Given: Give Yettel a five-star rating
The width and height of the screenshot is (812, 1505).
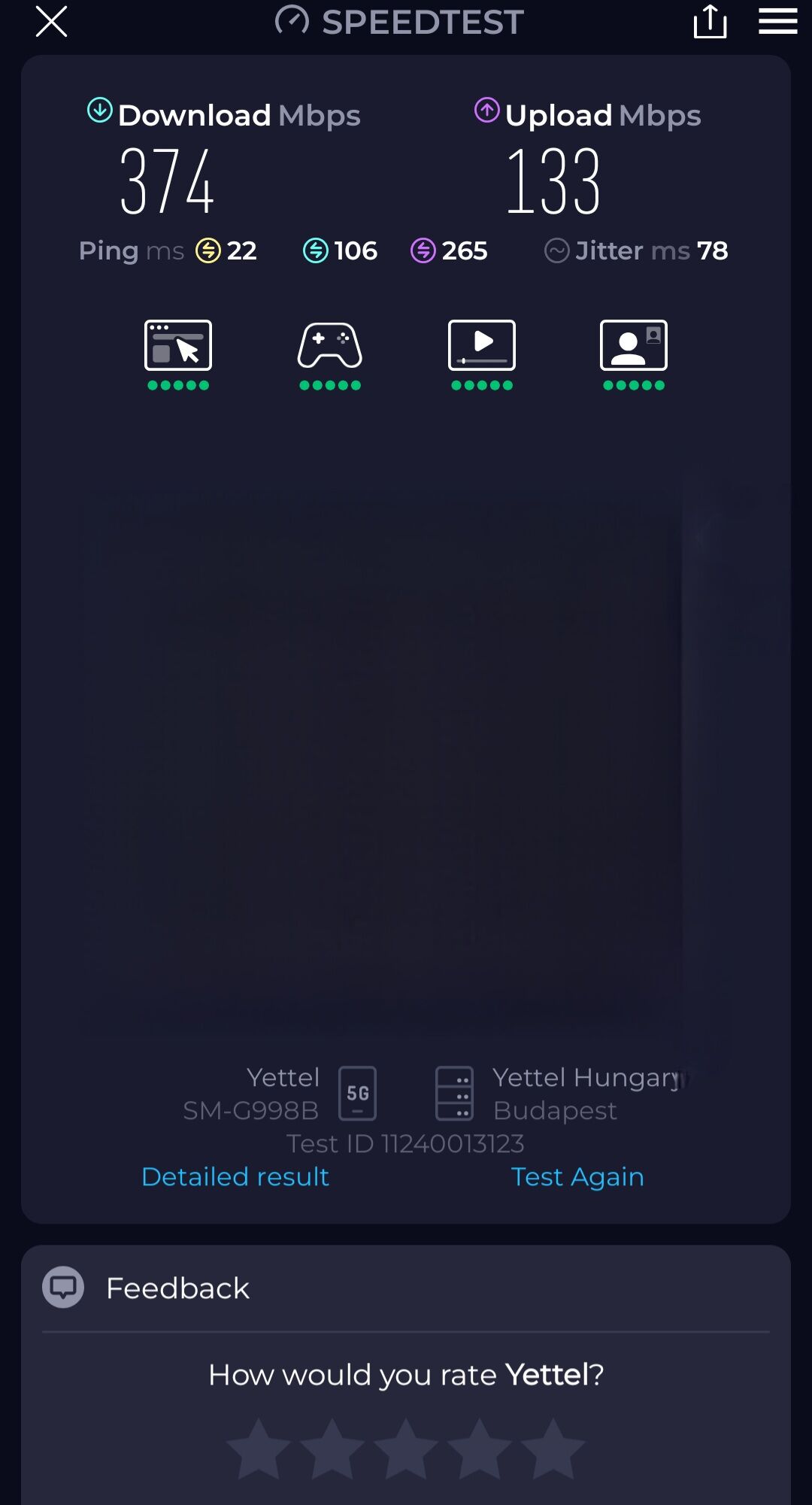Looking at the screenshot, I should pos(553,1449).
